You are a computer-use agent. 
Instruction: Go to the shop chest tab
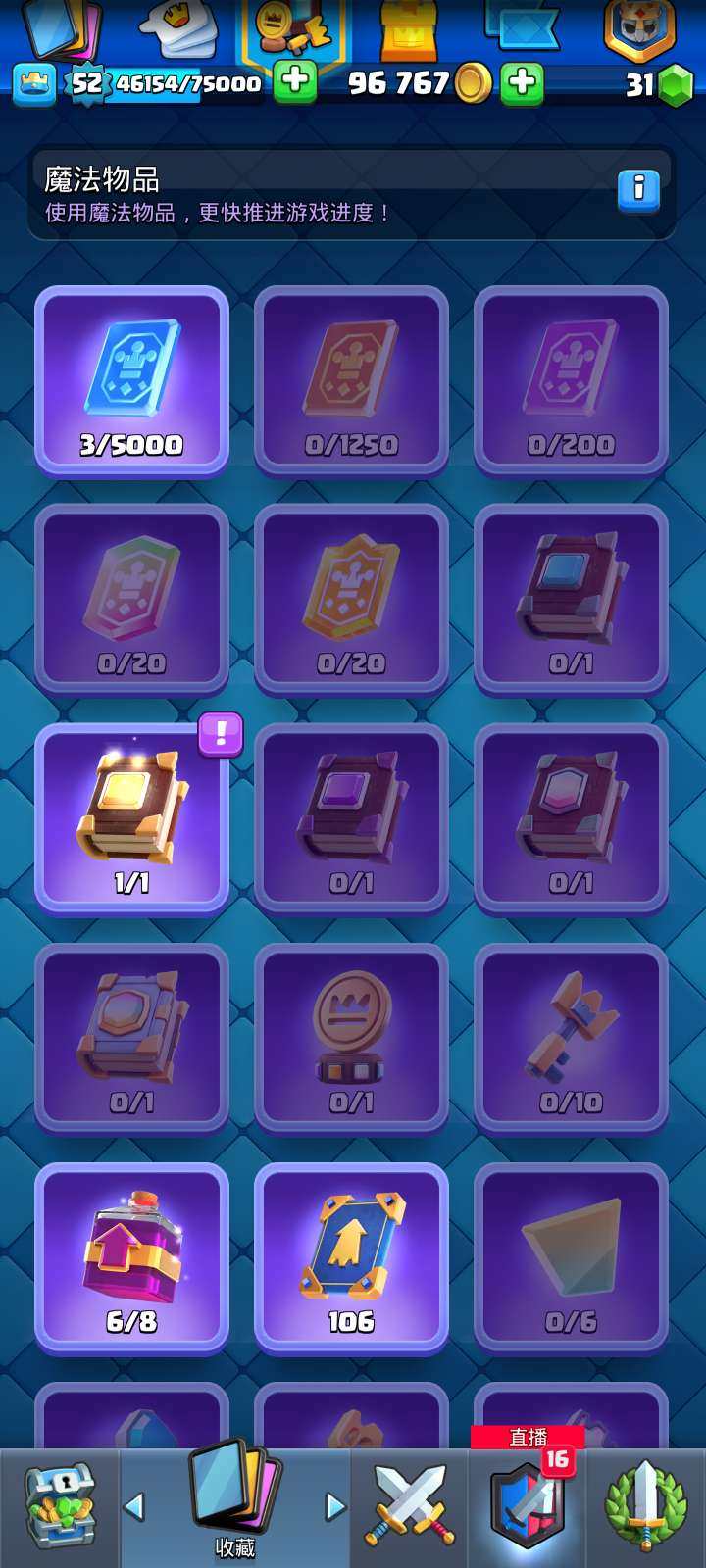[x=59, y=1506]
